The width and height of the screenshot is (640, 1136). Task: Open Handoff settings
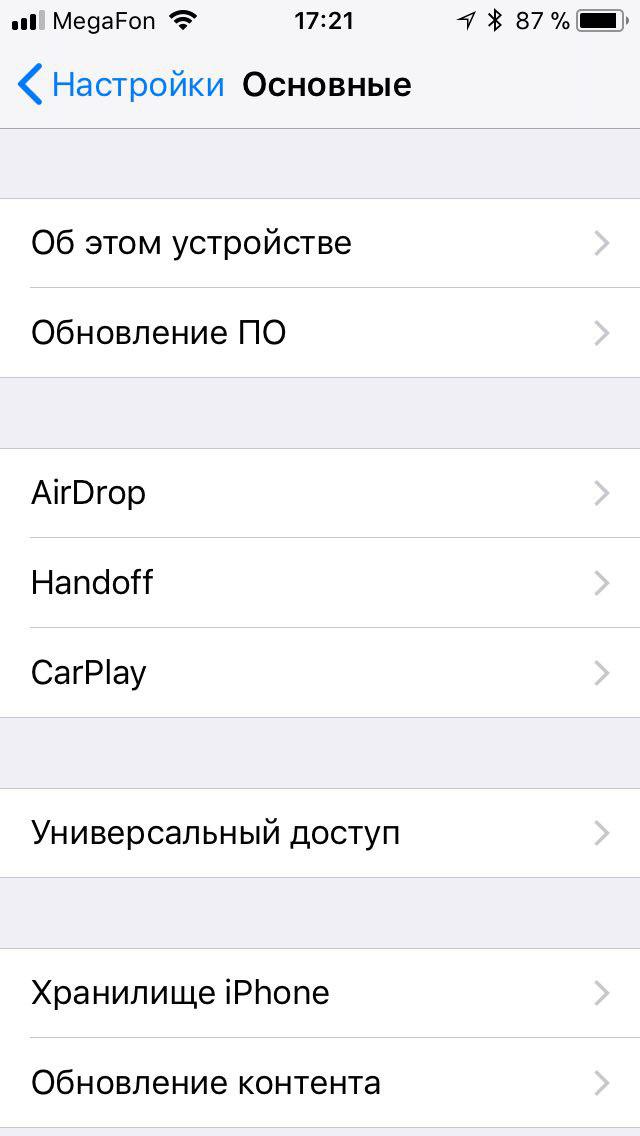[320, 583]
